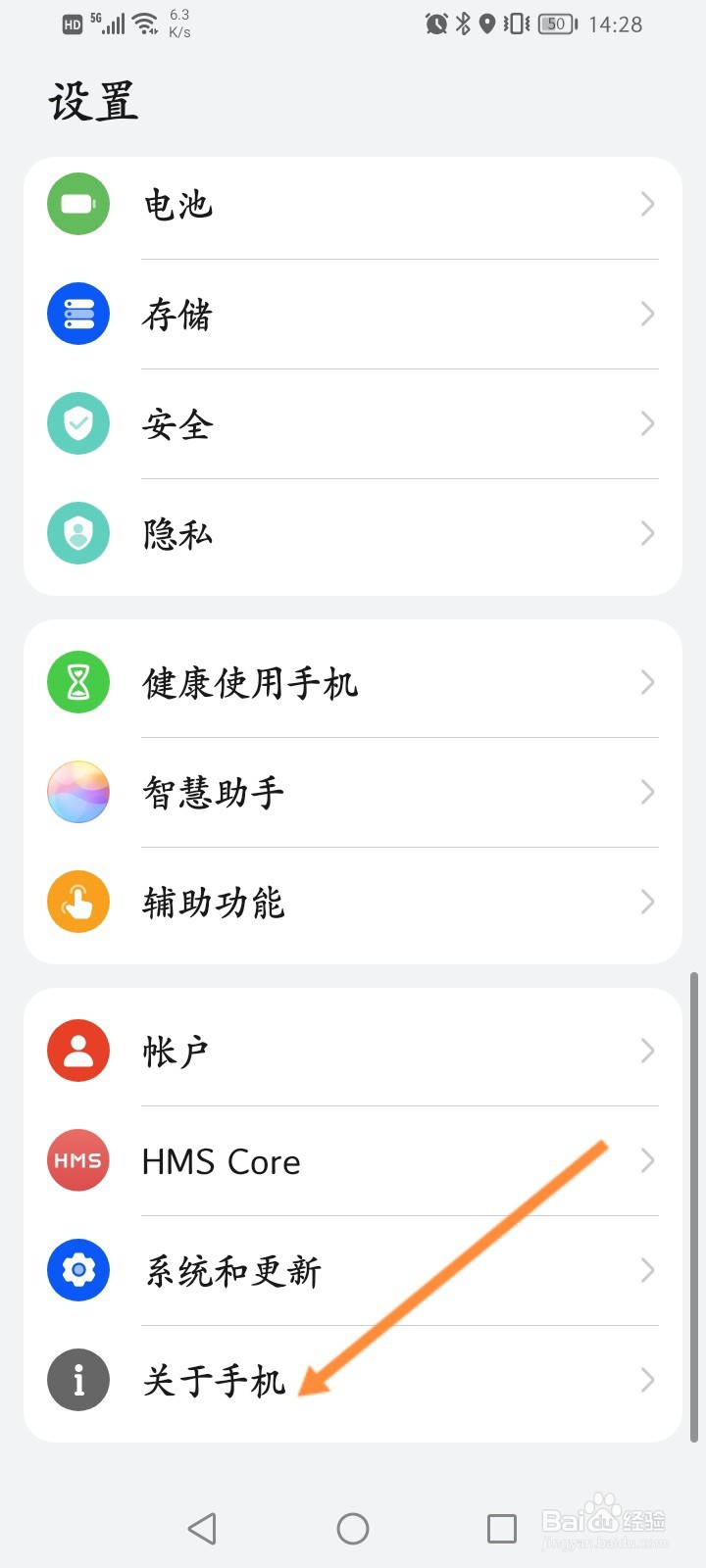Go to 安全 (Security) settings
Viewport: 706px width, 1568px height.
(353, 424)
